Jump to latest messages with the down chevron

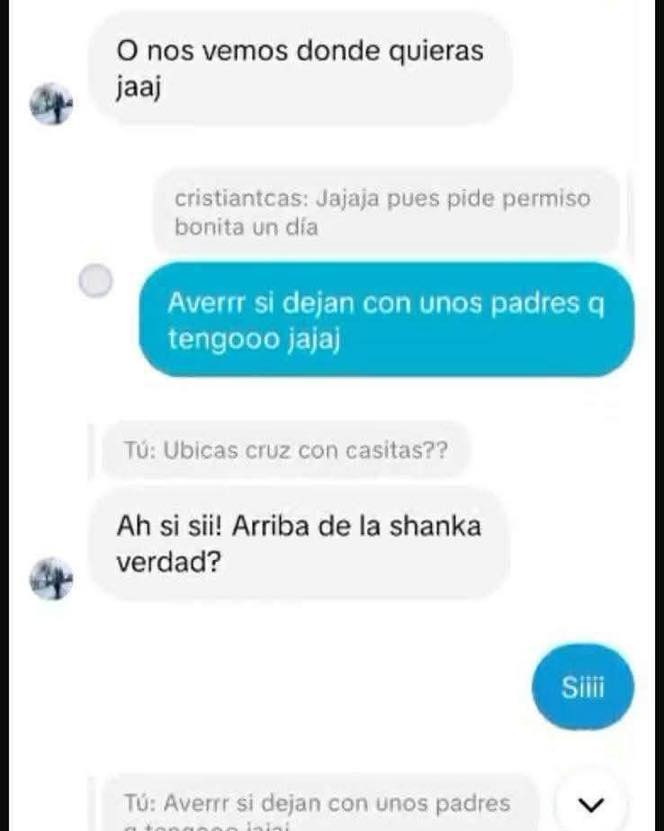(x=592, y=802)
